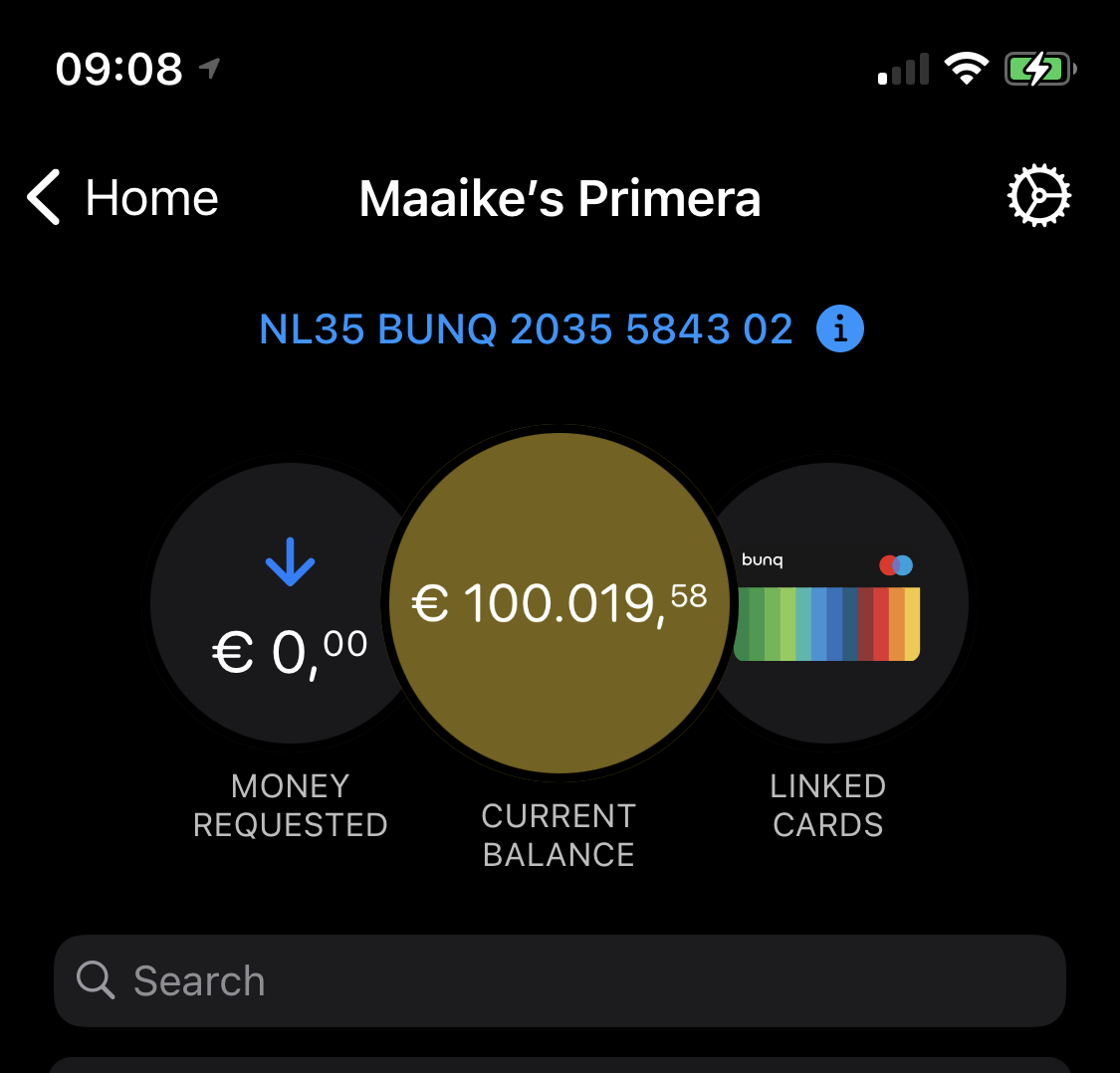Tap the IBAN NL35 BUNQ 2035 5843 02

[526, 329]
